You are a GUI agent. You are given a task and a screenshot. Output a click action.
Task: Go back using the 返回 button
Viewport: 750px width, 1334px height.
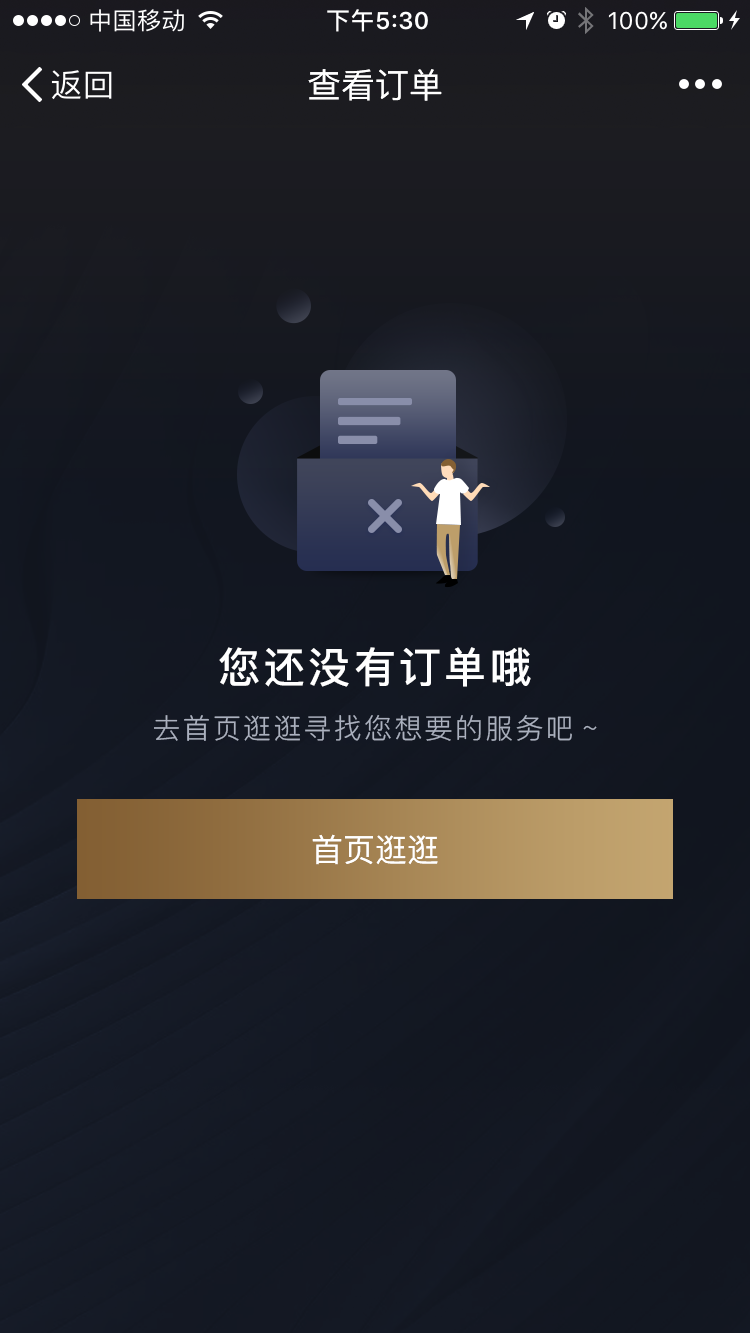[67, 85]
